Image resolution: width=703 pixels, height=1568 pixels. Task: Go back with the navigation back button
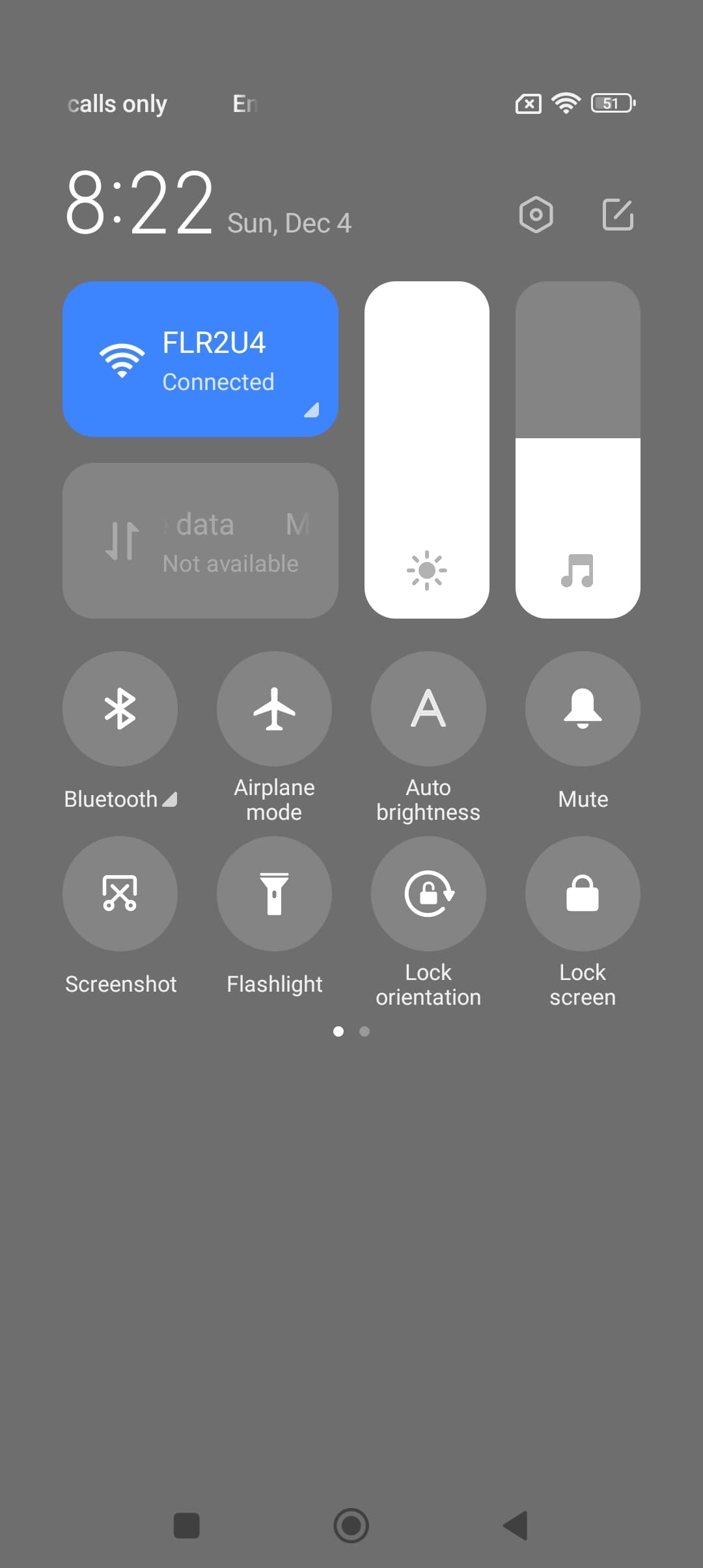click(x=516, y=1525)
